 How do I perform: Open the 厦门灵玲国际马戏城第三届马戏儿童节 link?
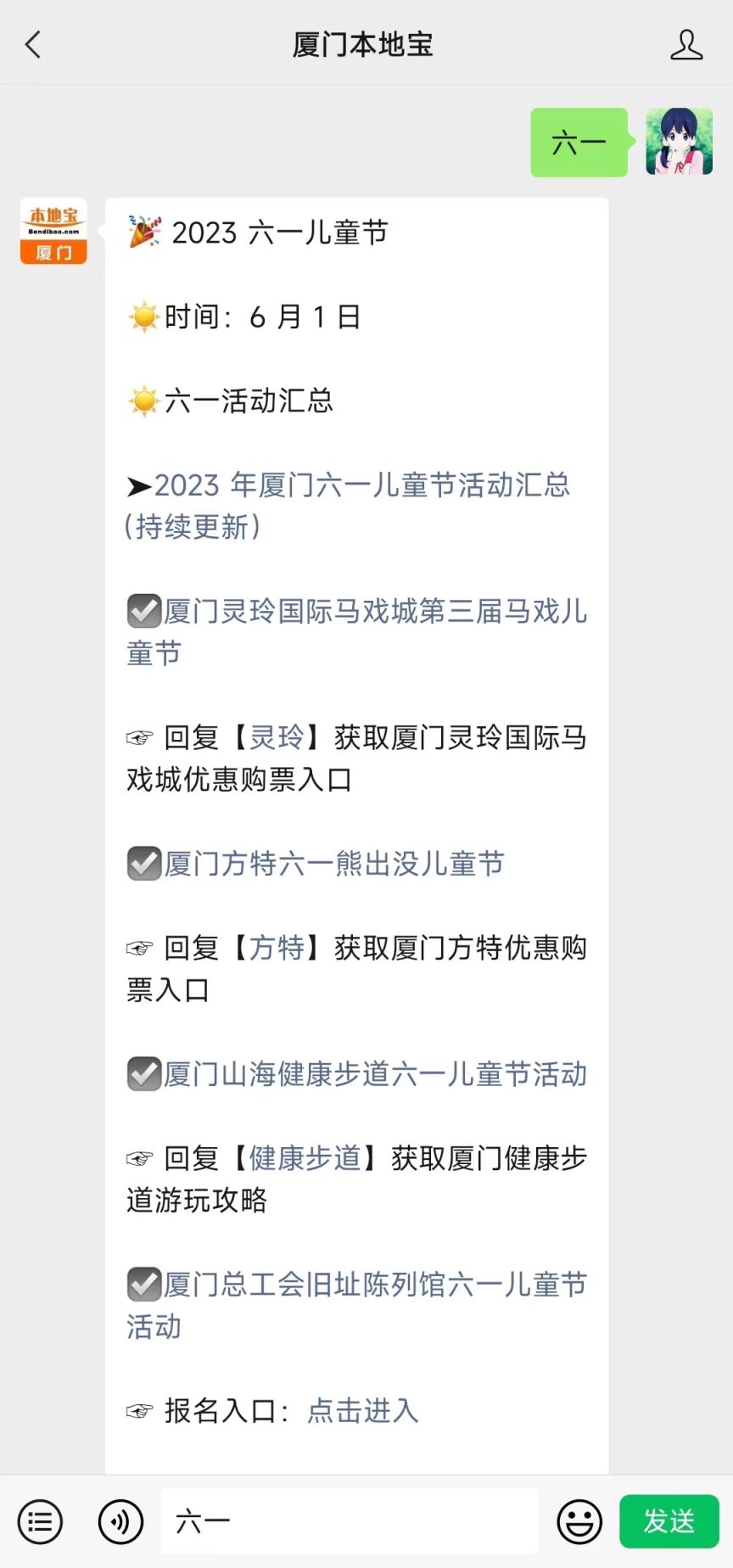coord(357,632)
